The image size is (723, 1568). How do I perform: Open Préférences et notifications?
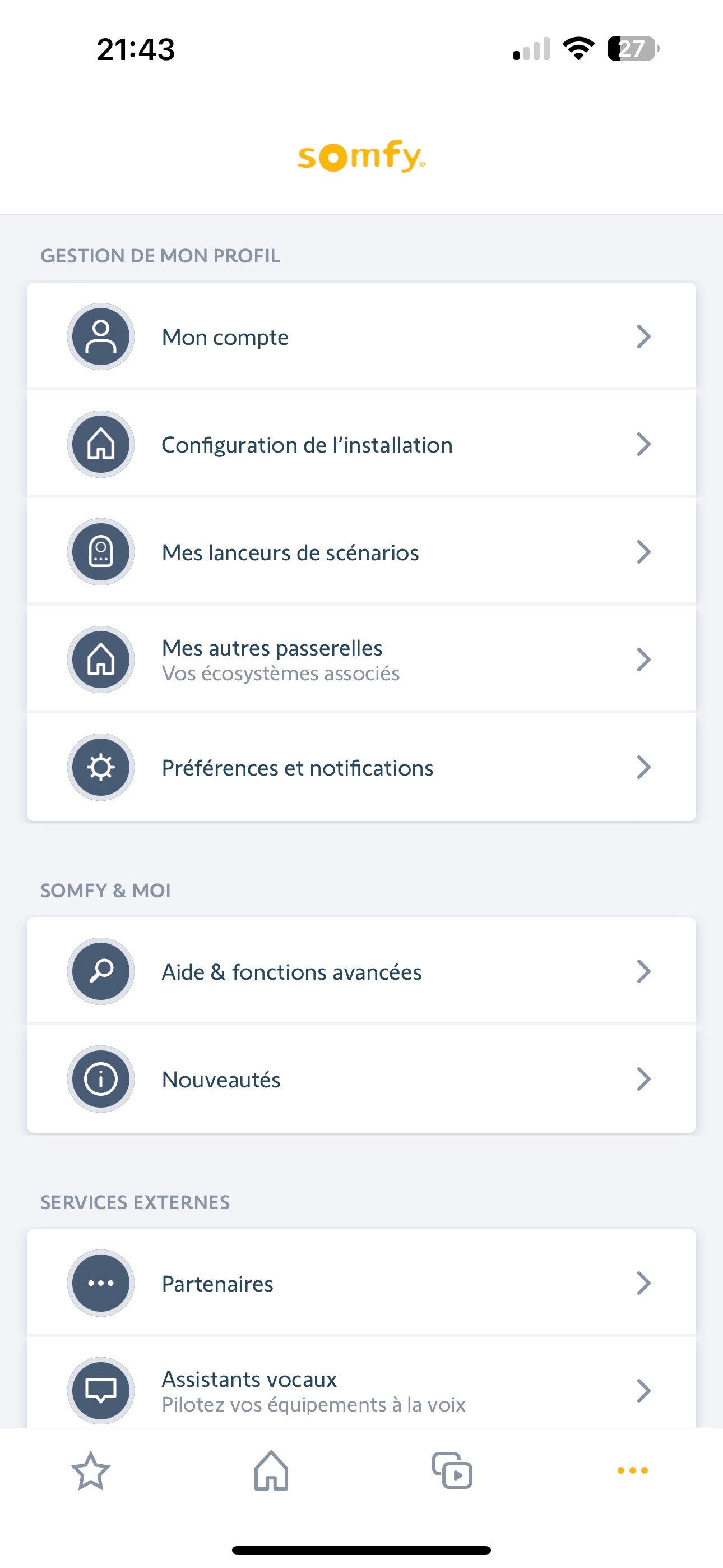point(361,768)
